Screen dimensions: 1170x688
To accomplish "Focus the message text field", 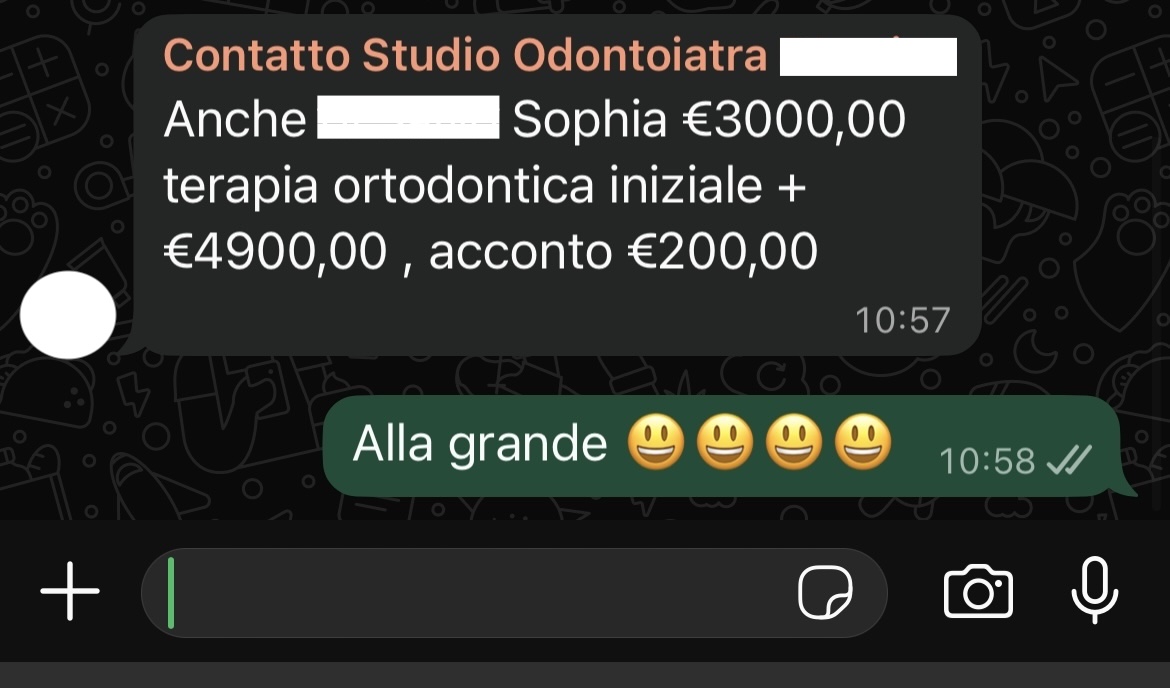I will 470,593.
